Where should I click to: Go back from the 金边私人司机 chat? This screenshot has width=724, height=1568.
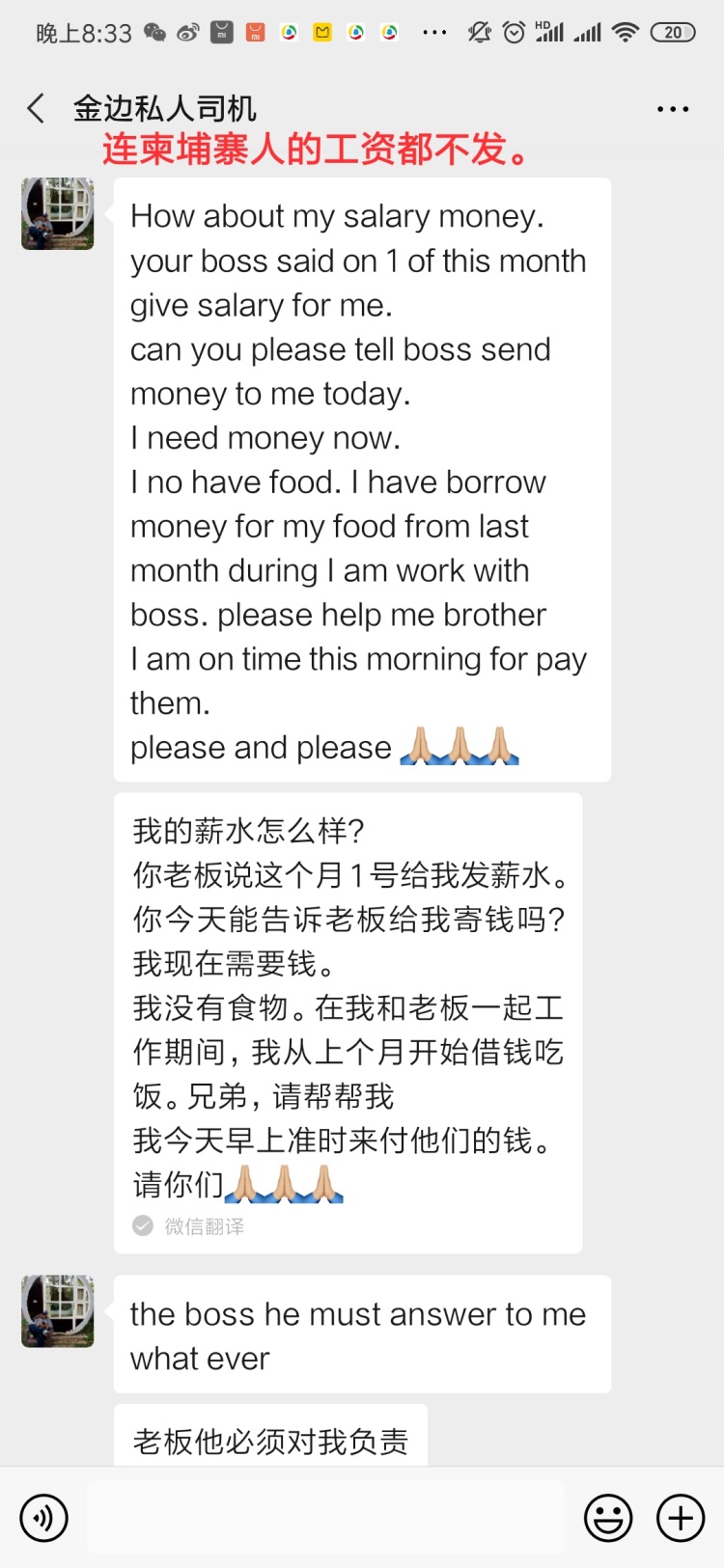pyautogui.click(x=37, y=109)
